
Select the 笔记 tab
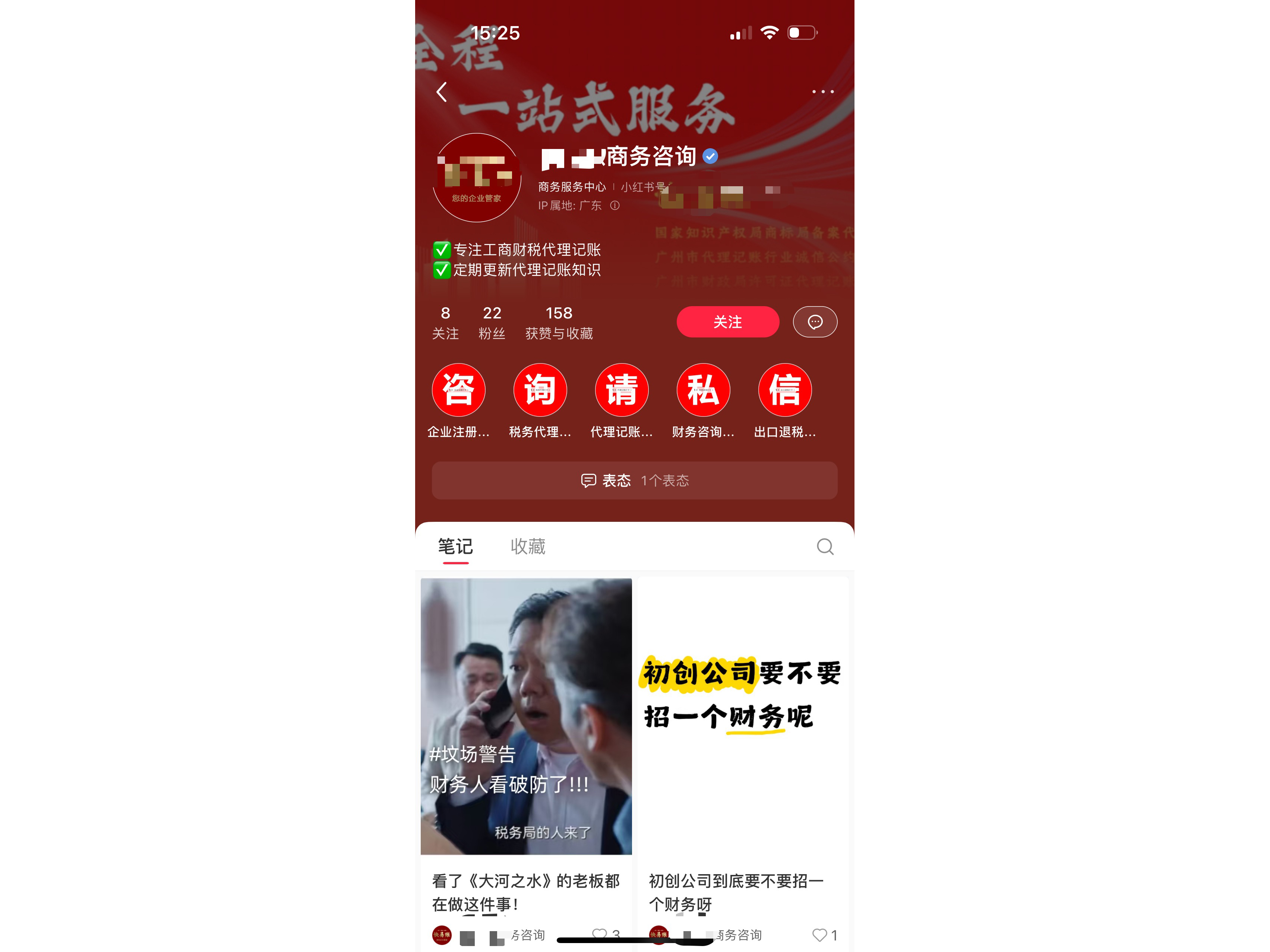pos(455,546)
